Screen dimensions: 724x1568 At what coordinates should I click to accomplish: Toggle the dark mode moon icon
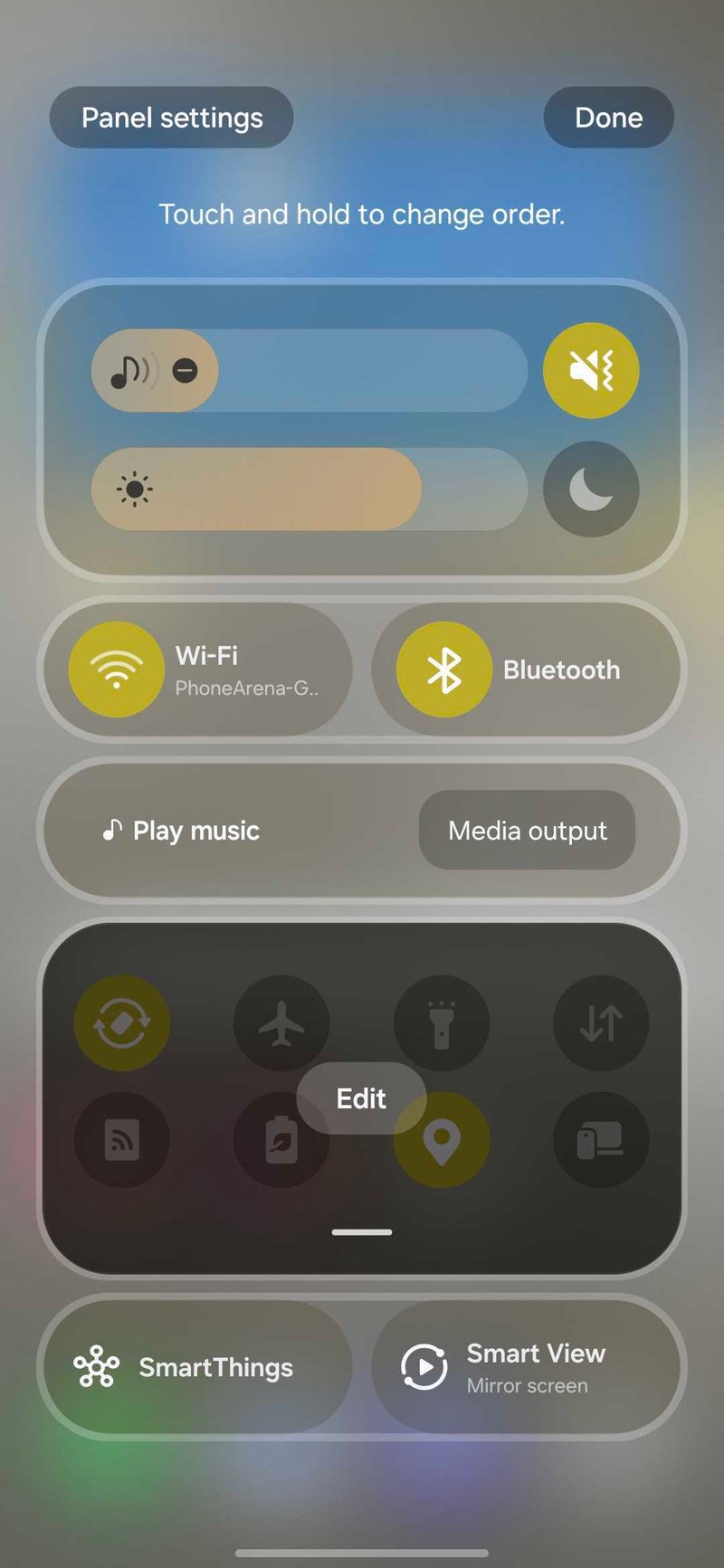coord(590,489)
